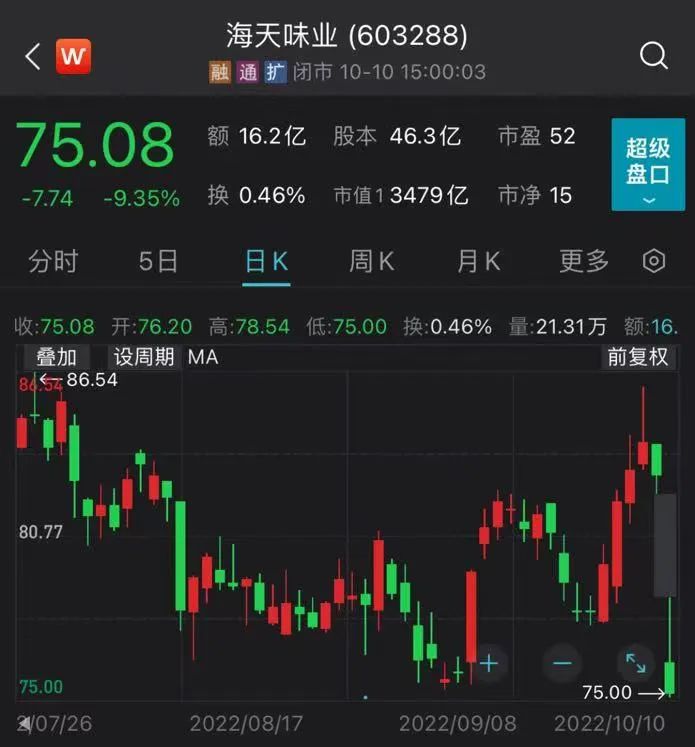Zoom in the K-line chart
695x747 pixels.
(x=489, y=662)
